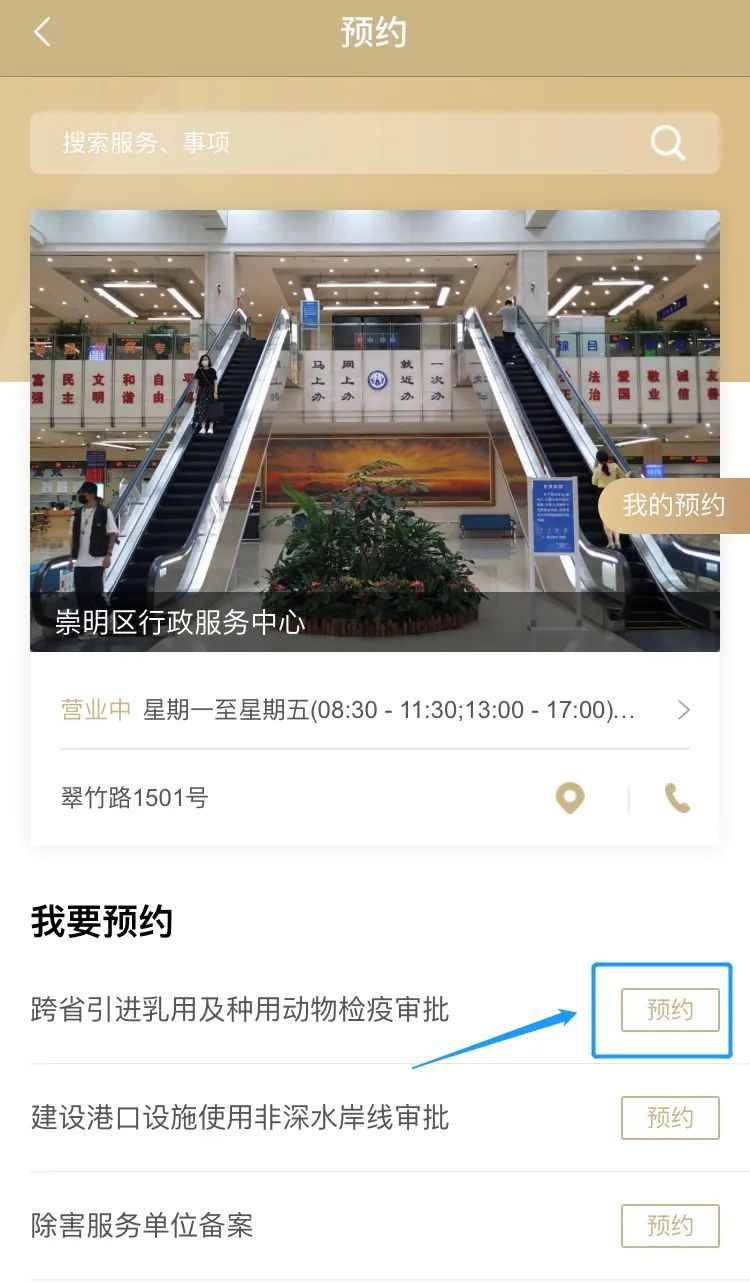Tap 预约 for 跨省引进乳用及种用动物检疫审批
This screenshot has height=1282, width=750.
click(x=670, y=1010)
